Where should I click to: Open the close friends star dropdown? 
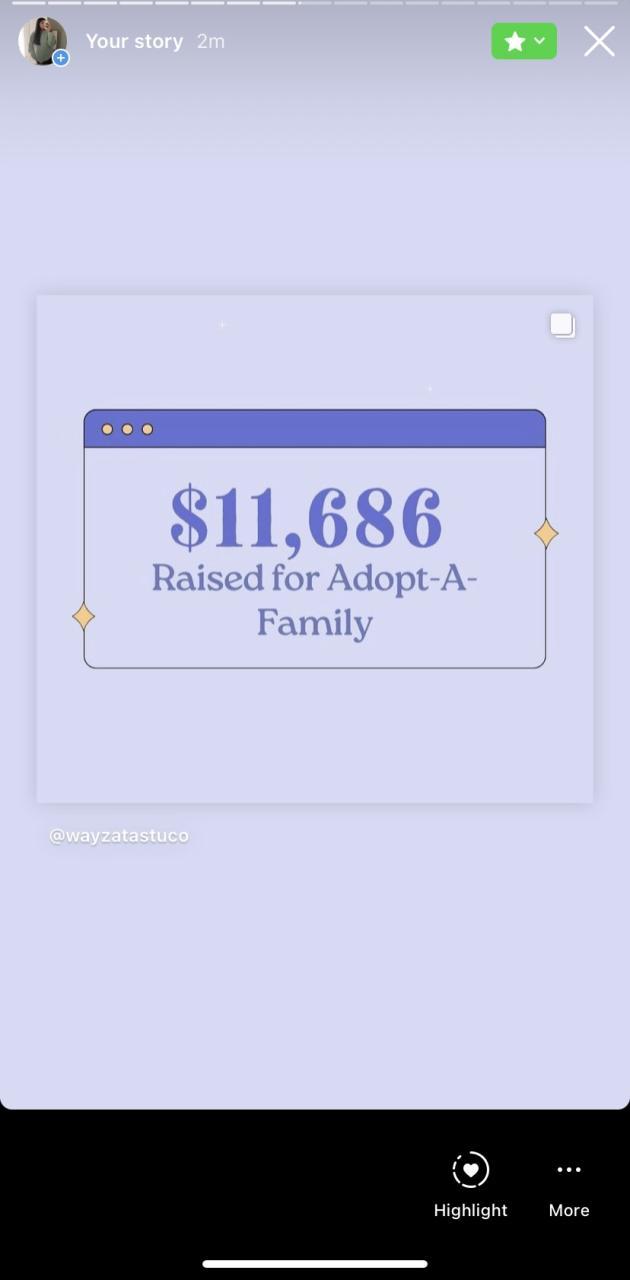tap(524, 41)
